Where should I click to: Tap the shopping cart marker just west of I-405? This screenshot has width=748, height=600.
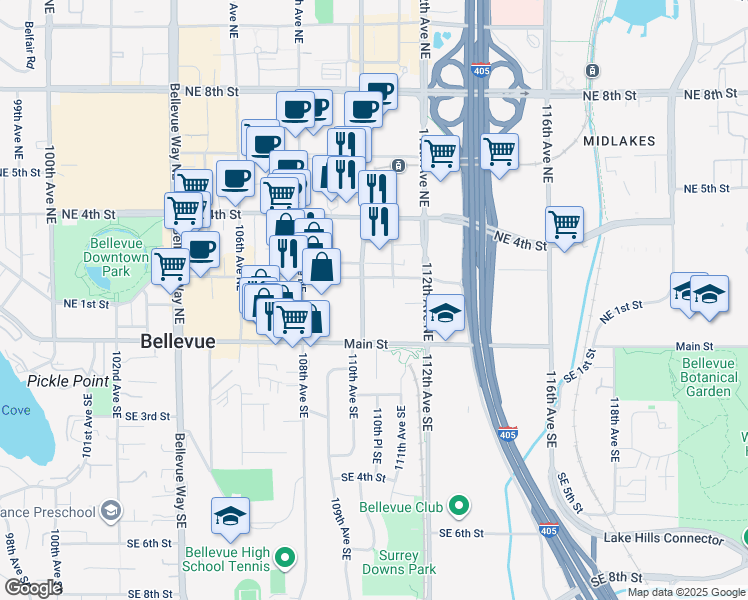point(440,154)
